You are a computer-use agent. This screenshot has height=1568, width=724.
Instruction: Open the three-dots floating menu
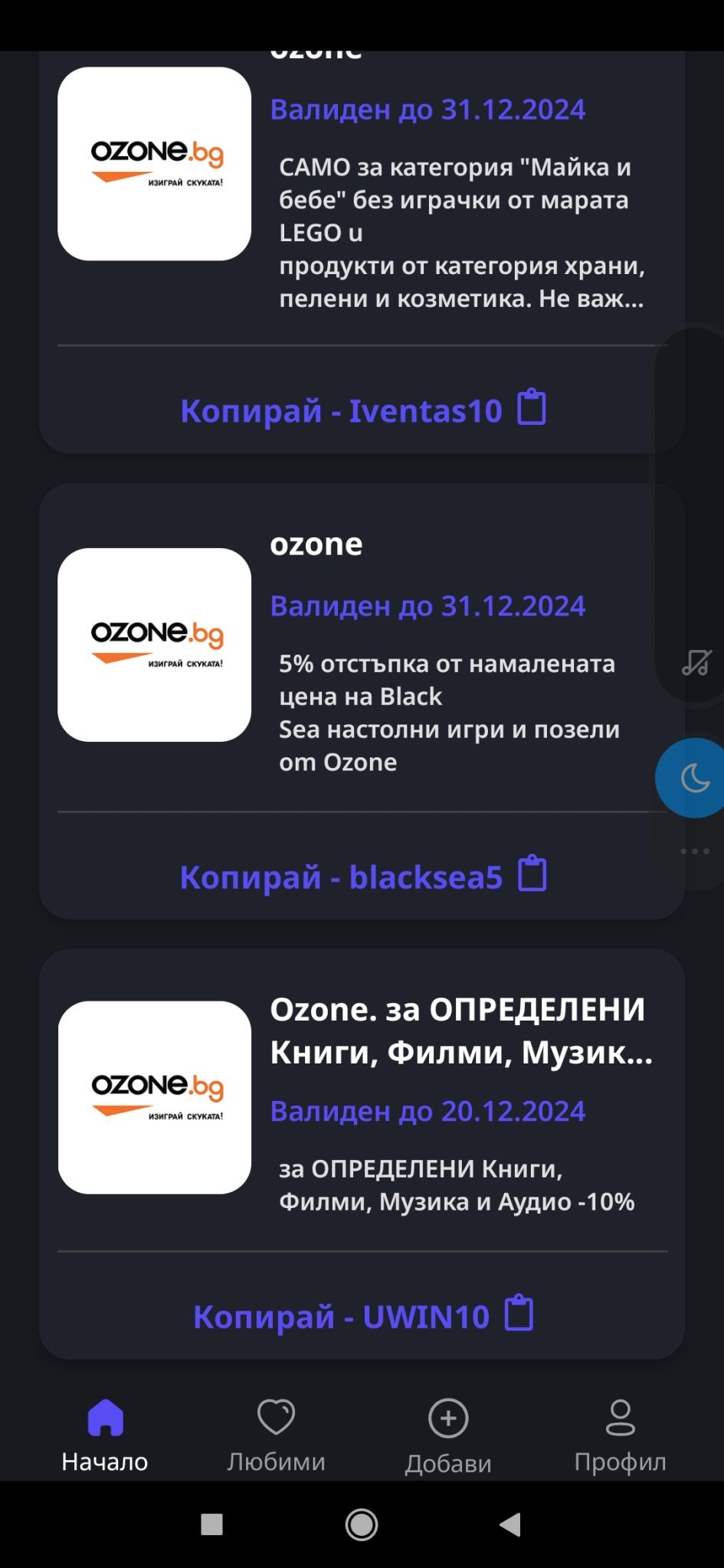click(695, 851)
